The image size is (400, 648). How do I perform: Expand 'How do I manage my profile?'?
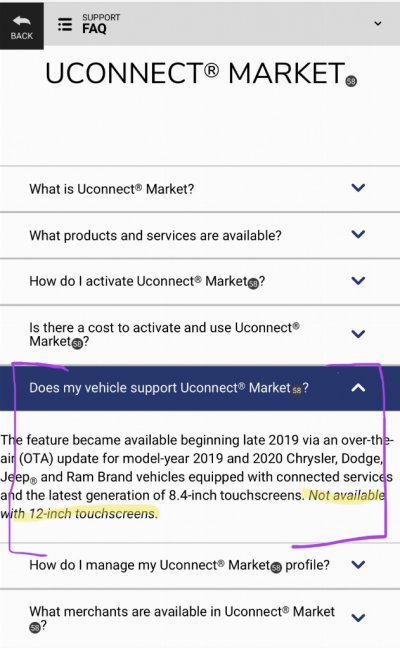tap(200, 565)
